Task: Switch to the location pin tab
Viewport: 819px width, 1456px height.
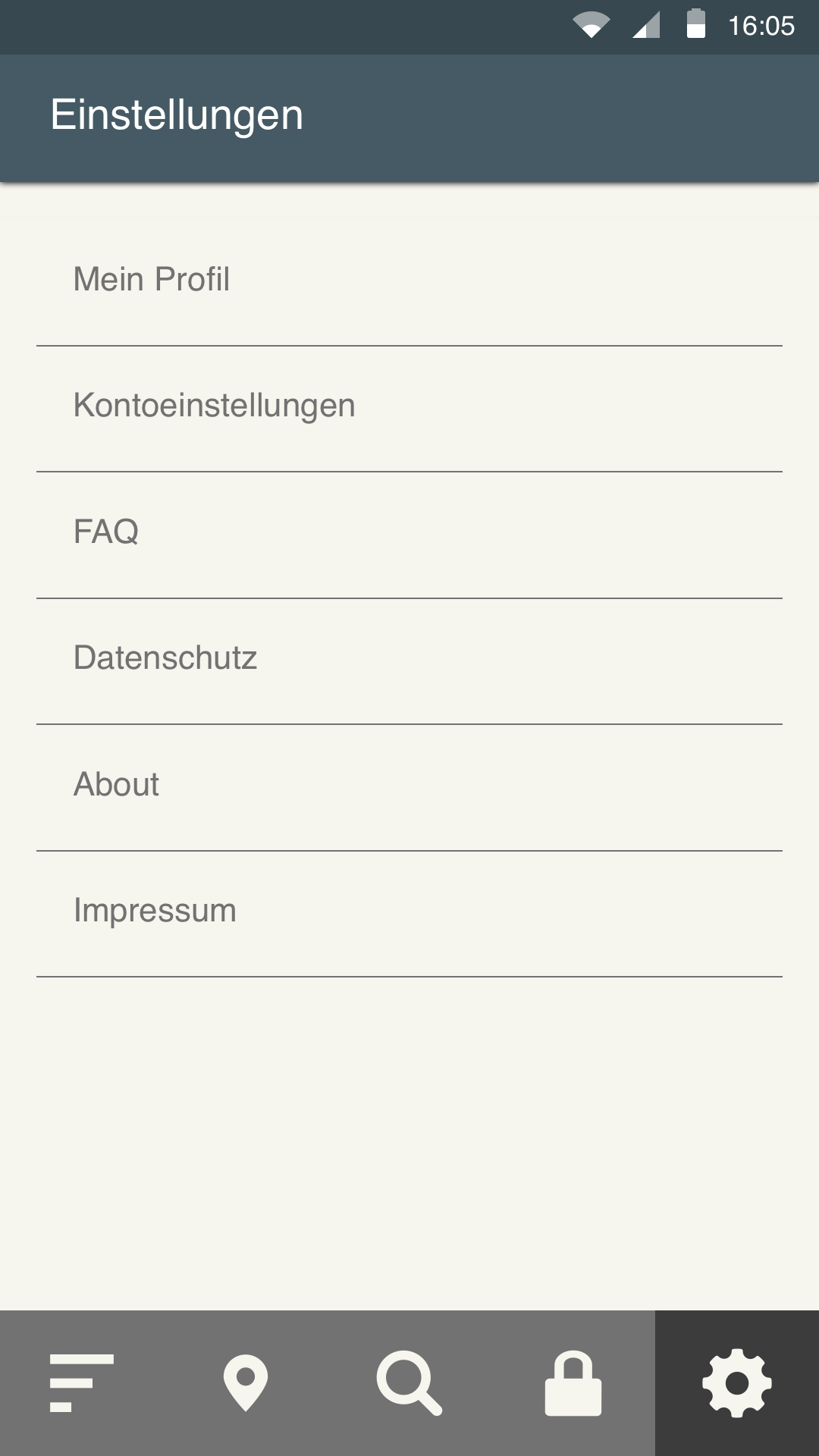Action: (x=246, y=1383)
